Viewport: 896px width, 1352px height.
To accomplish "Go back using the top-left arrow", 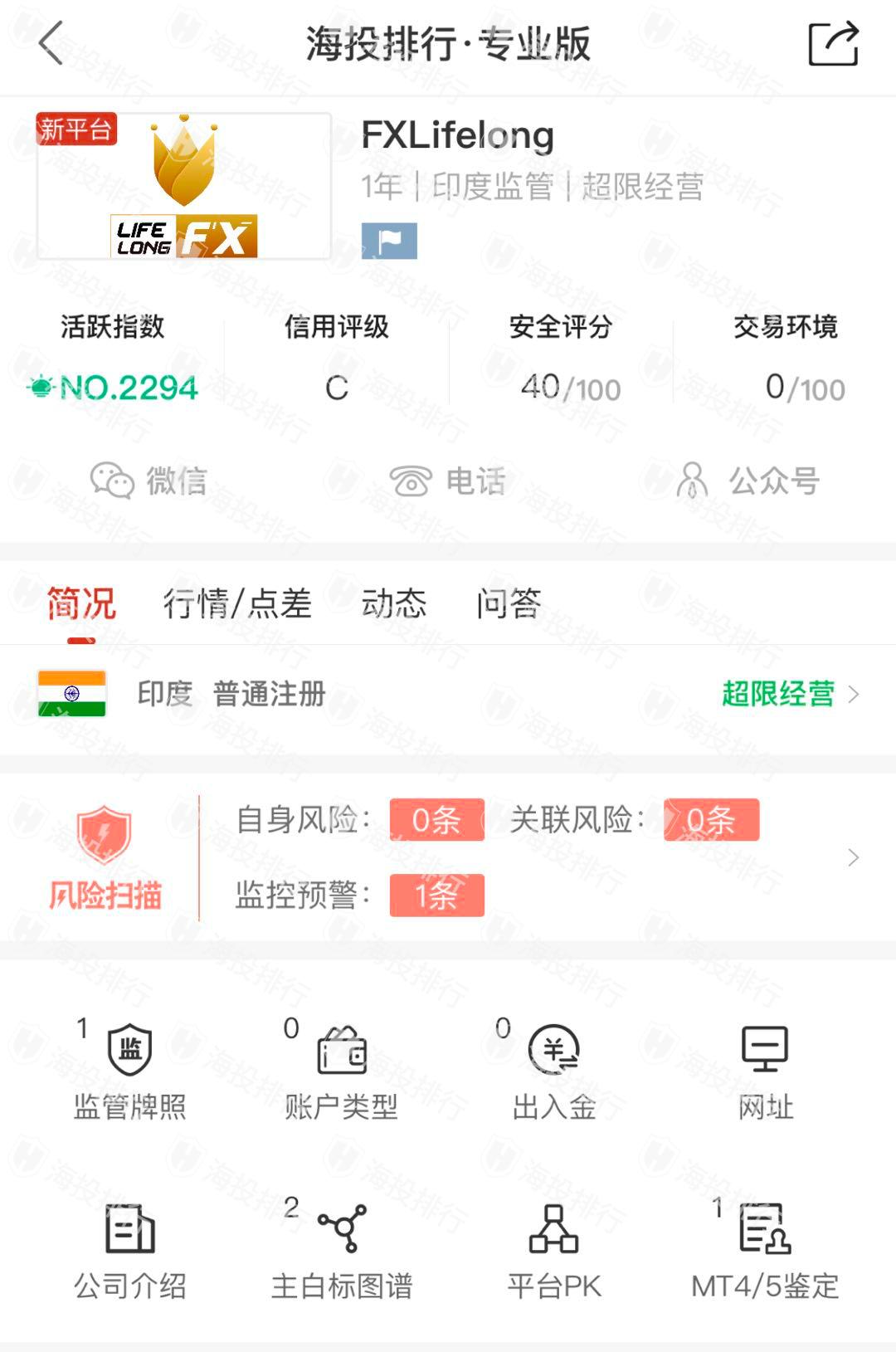I will [51, 43].
